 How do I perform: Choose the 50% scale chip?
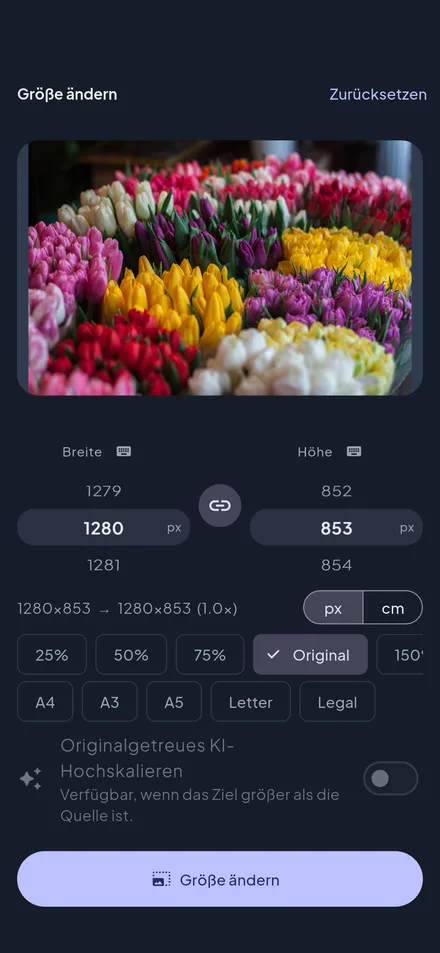pyautogui.click(x=131, y=655)
